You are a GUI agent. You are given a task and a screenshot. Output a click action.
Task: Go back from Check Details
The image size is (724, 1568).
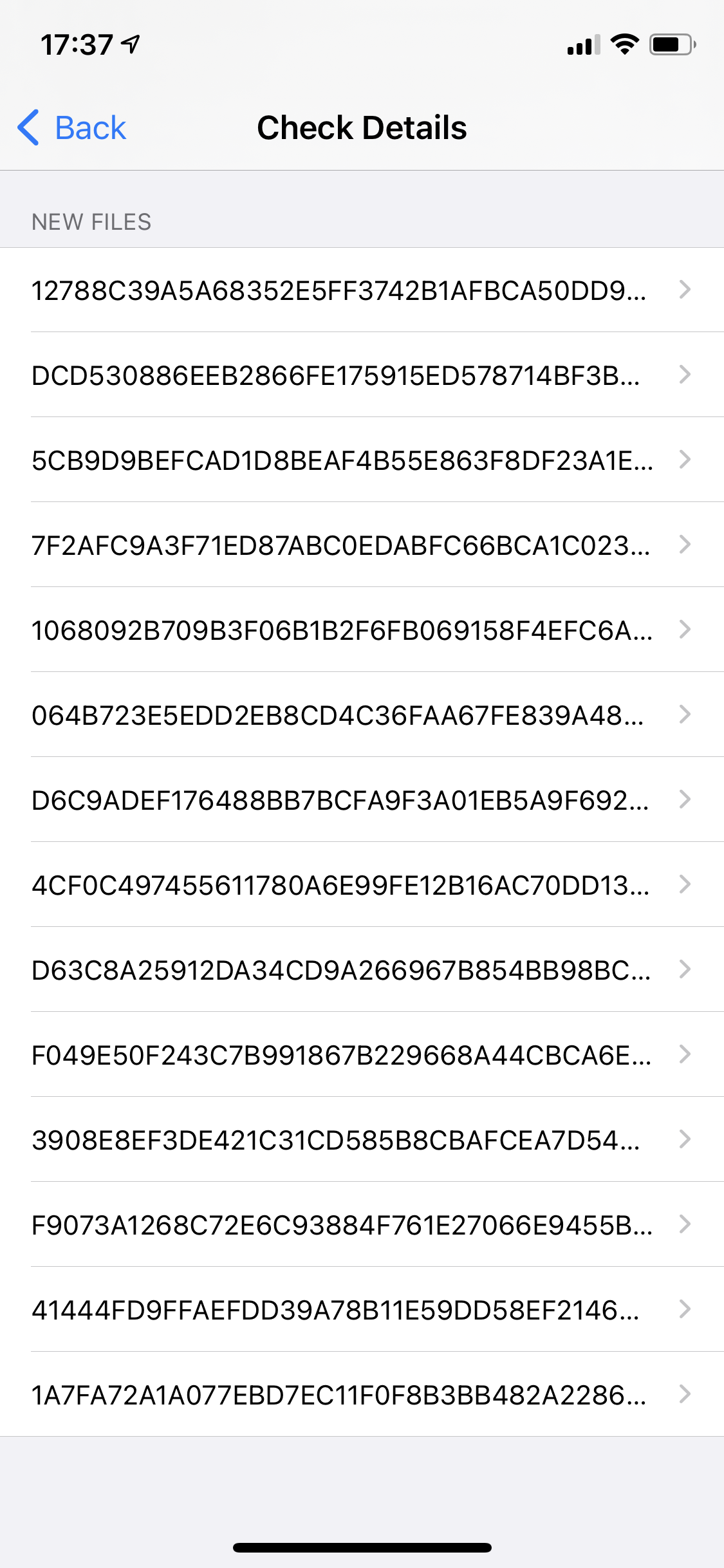point(72,127)
